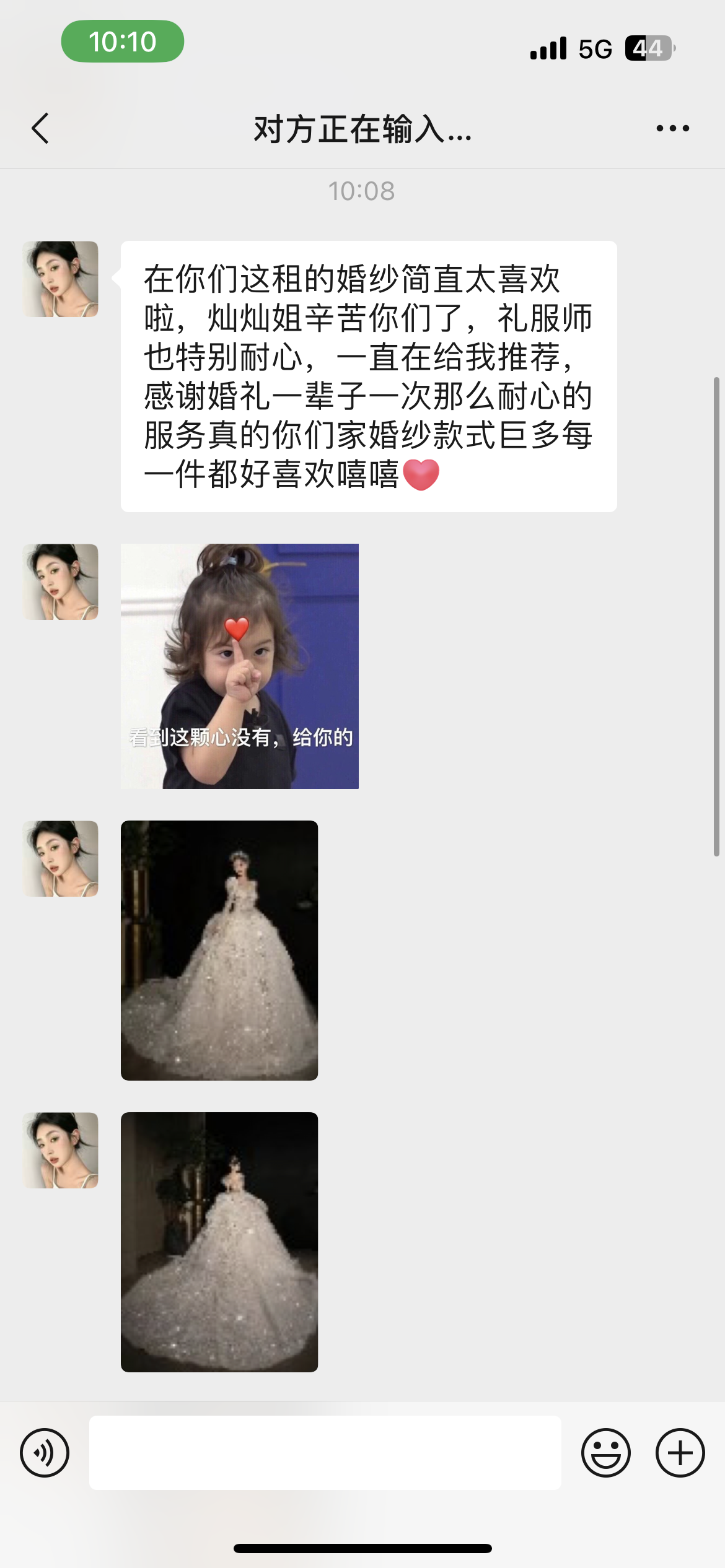Open the last wedding dress photo

[219, 1242]
